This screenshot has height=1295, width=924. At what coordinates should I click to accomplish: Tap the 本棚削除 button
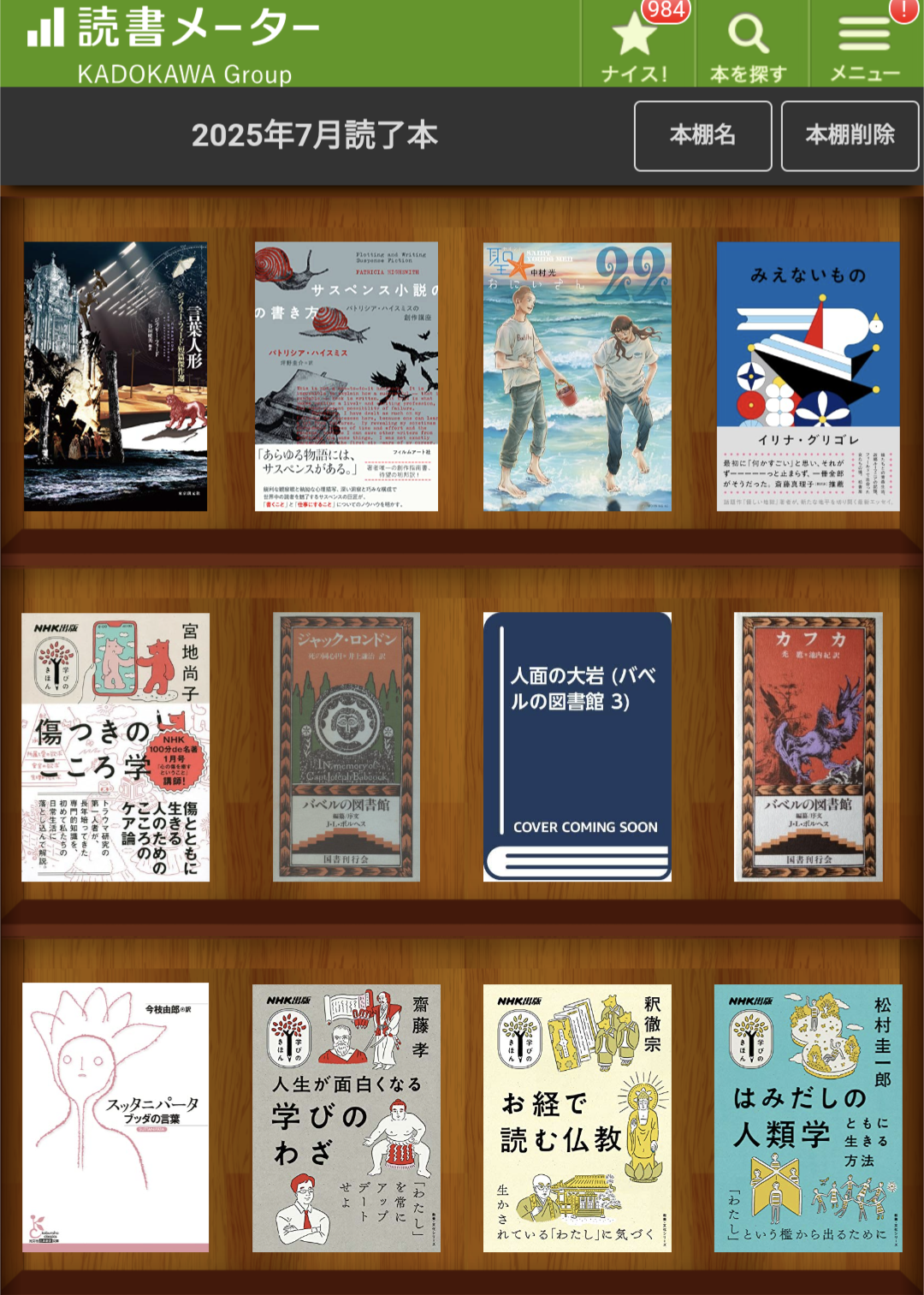(x=850, y=135)
